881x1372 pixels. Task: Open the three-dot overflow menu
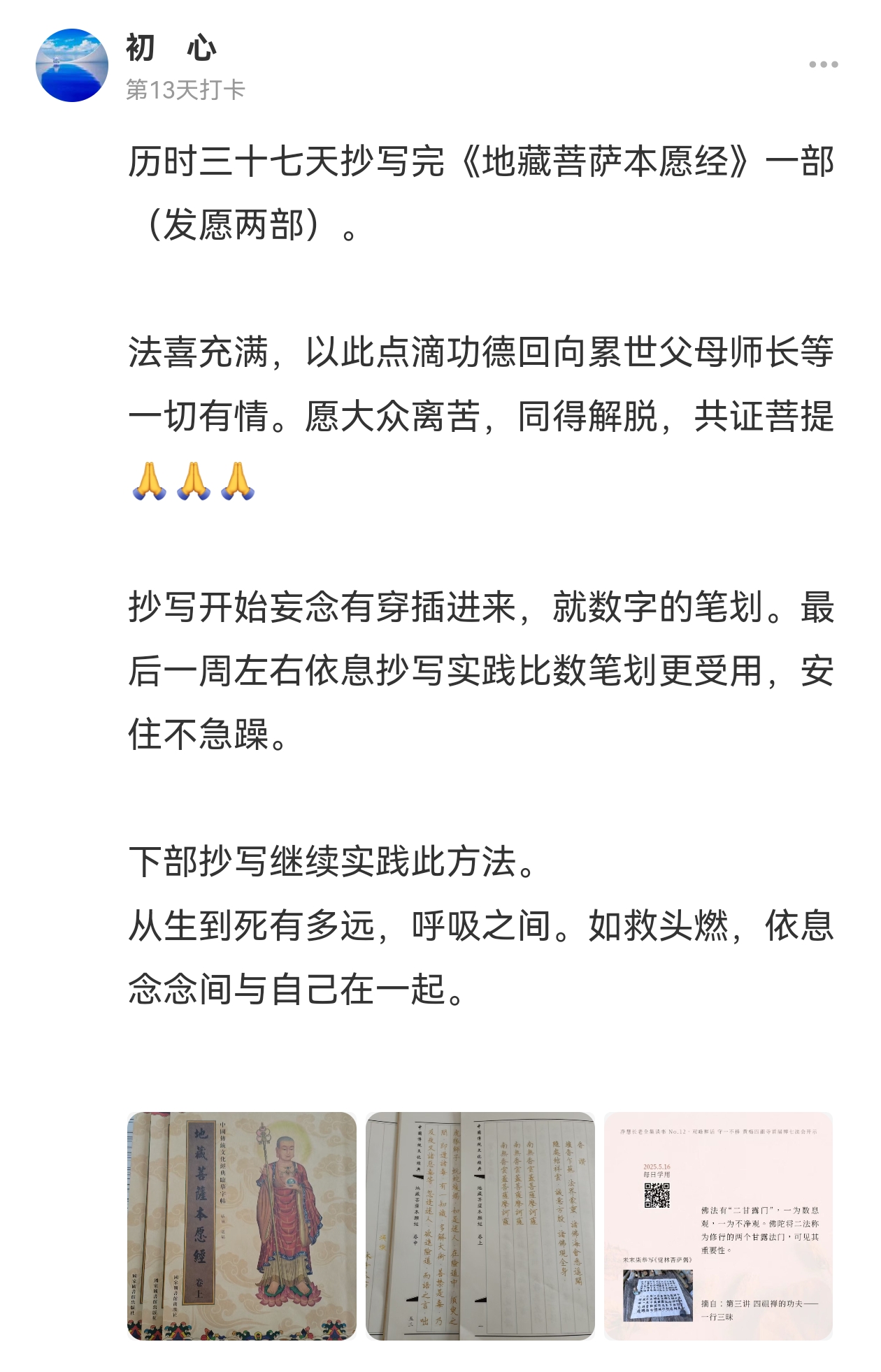click(x=823, y=64)
